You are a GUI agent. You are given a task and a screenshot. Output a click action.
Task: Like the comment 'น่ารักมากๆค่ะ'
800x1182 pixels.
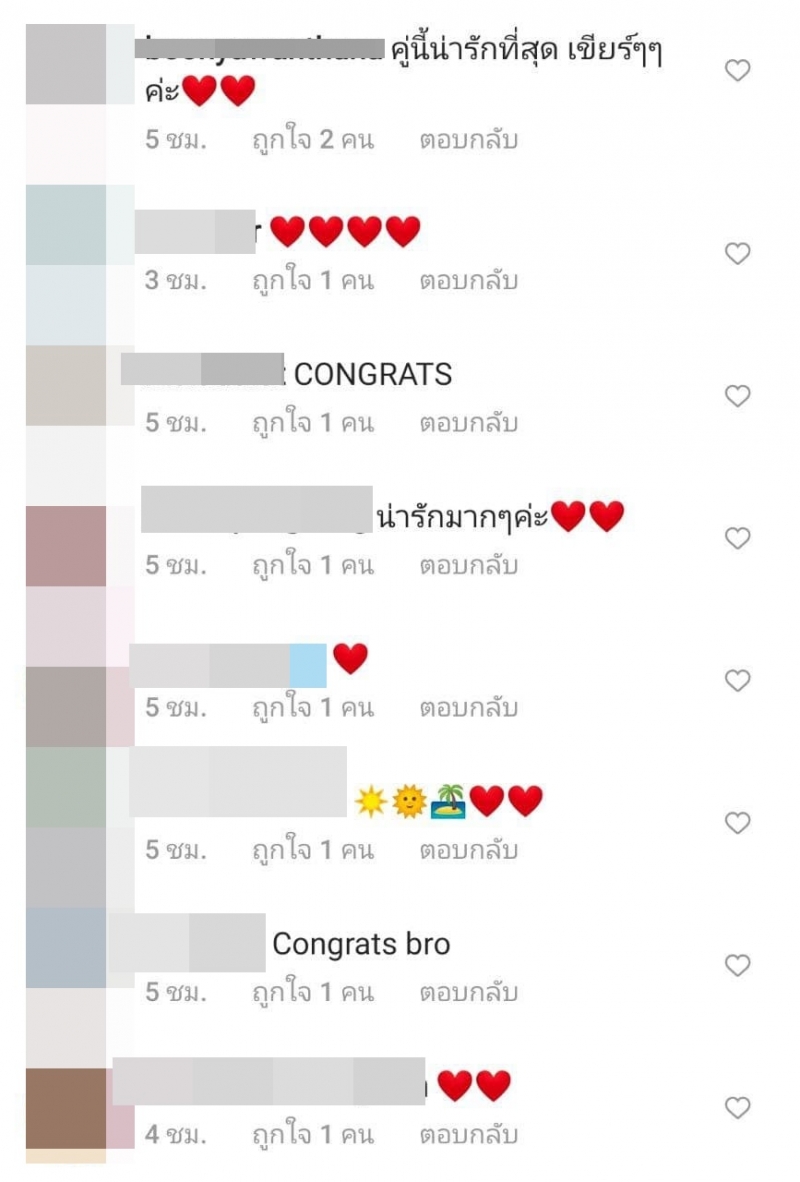point(737,539)
